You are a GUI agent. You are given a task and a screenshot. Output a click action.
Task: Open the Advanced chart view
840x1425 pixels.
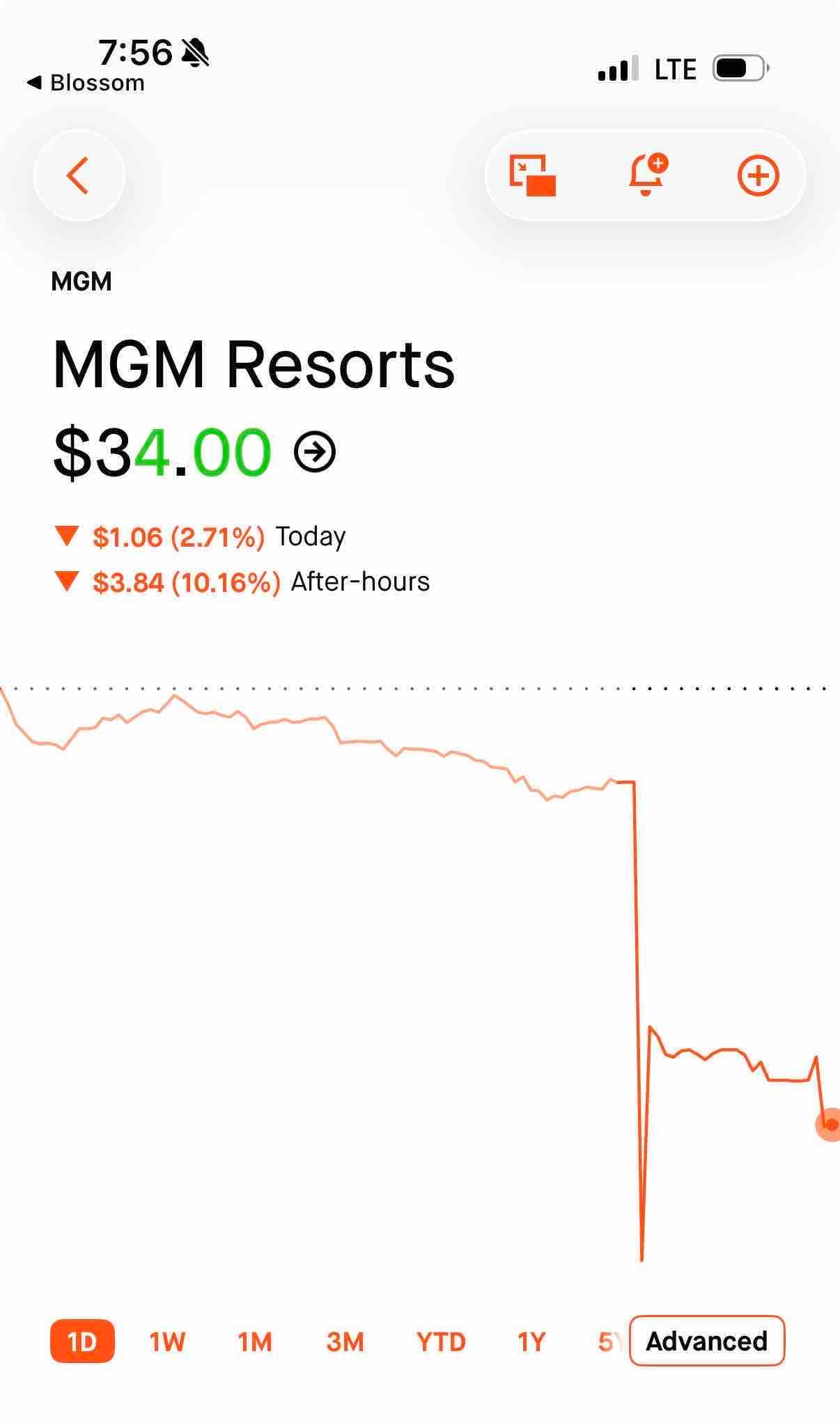click(x=707, y=1341)
